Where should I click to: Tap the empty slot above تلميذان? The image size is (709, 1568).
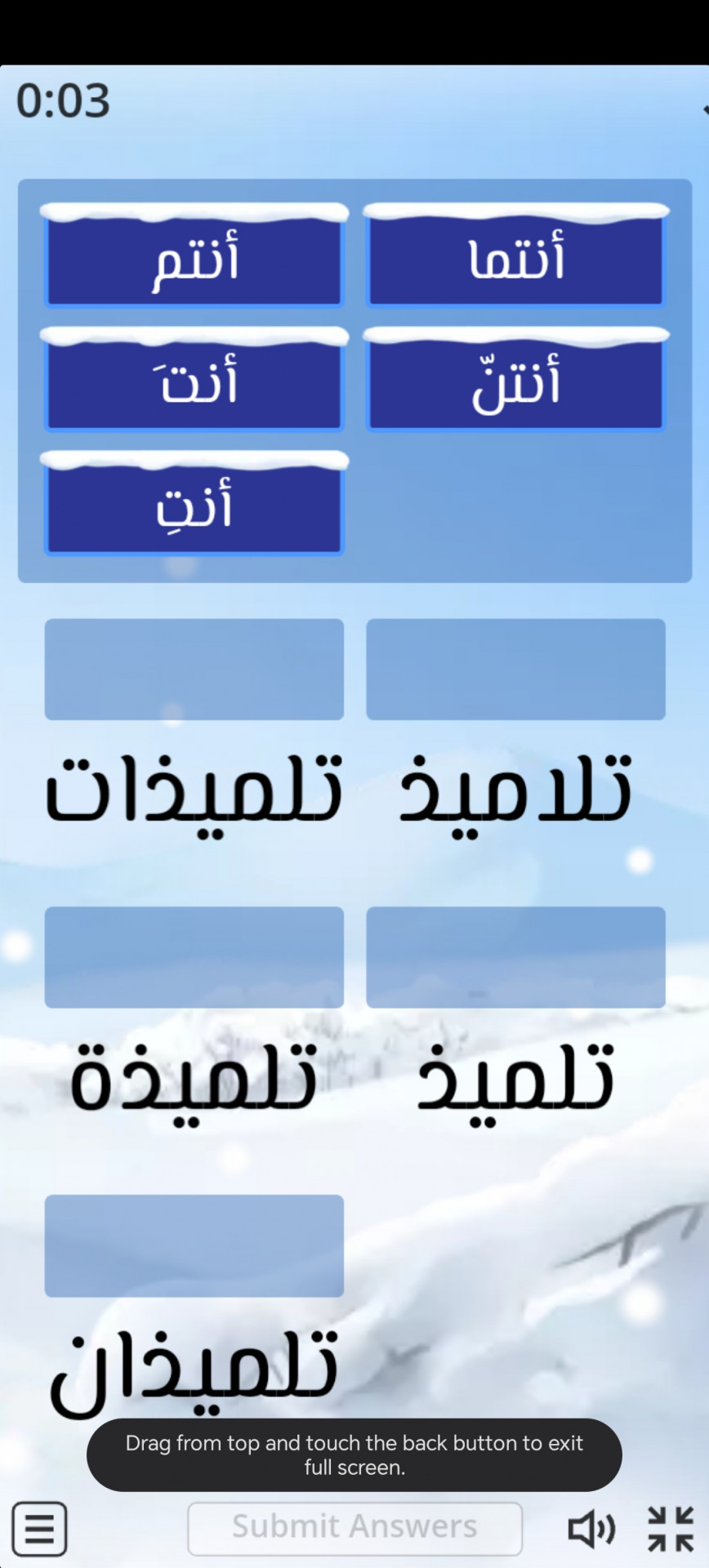194,1245
